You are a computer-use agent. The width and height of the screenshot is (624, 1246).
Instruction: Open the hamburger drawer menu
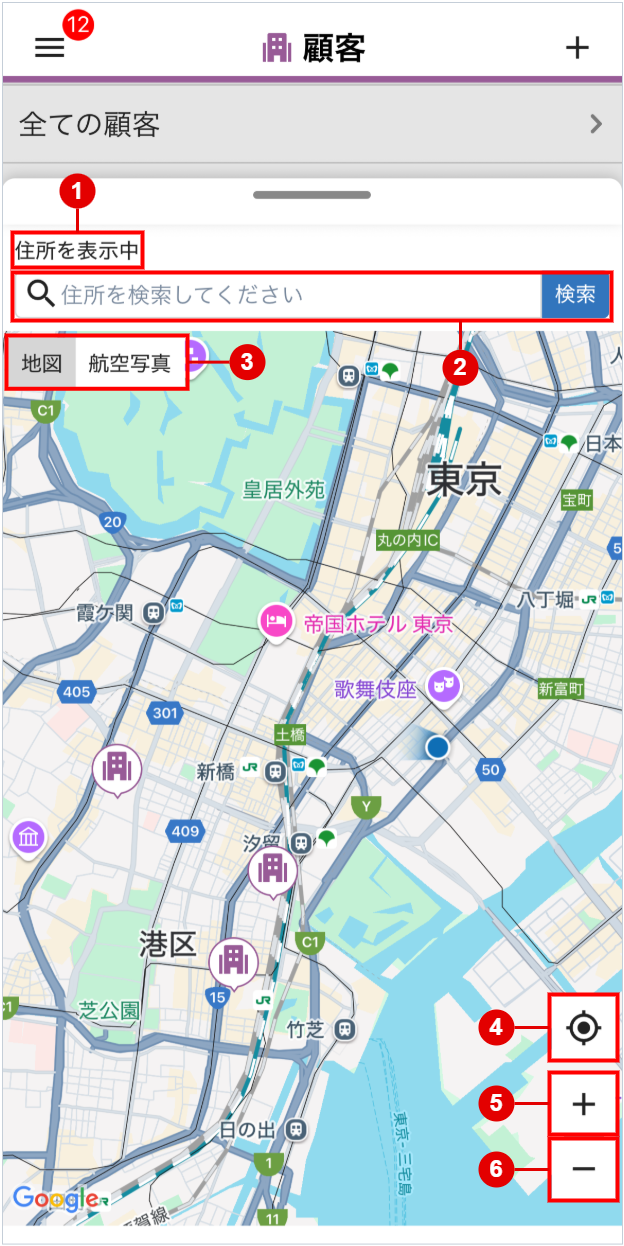49,47
